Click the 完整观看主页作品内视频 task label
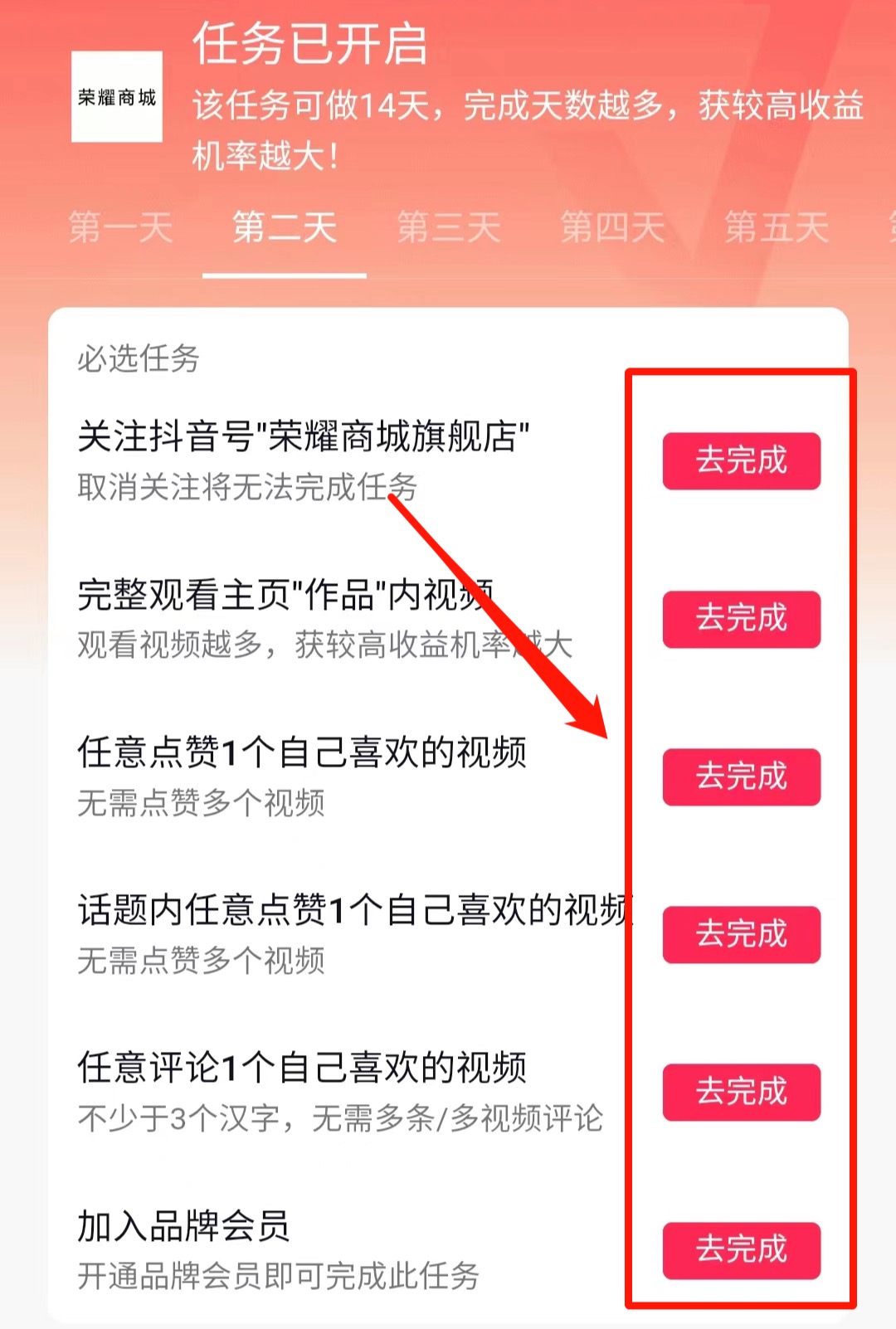 coord(286,591)
